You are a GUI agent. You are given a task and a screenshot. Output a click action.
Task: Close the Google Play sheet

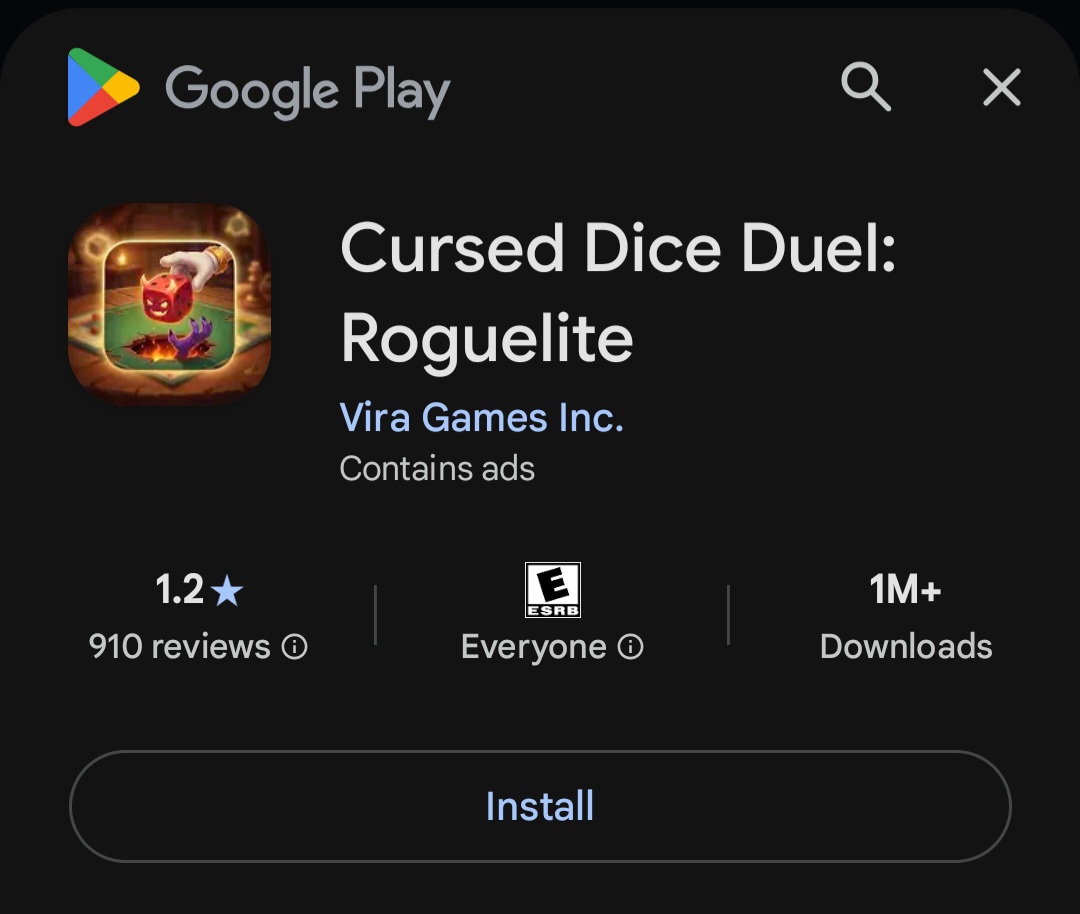click(1001, 88)
